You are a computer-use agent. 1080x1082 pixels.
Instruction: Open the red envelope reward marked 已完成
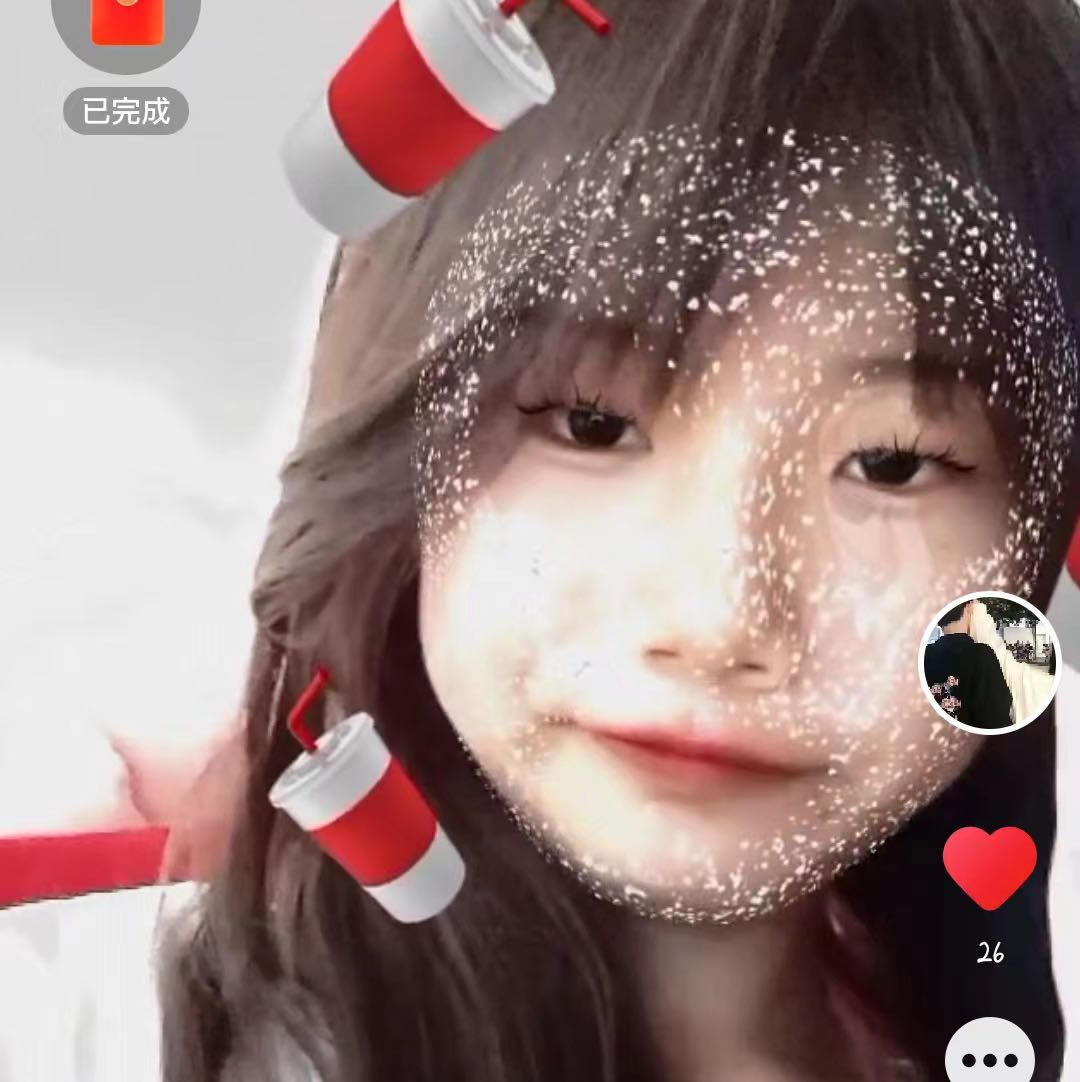tap(126, 30)
